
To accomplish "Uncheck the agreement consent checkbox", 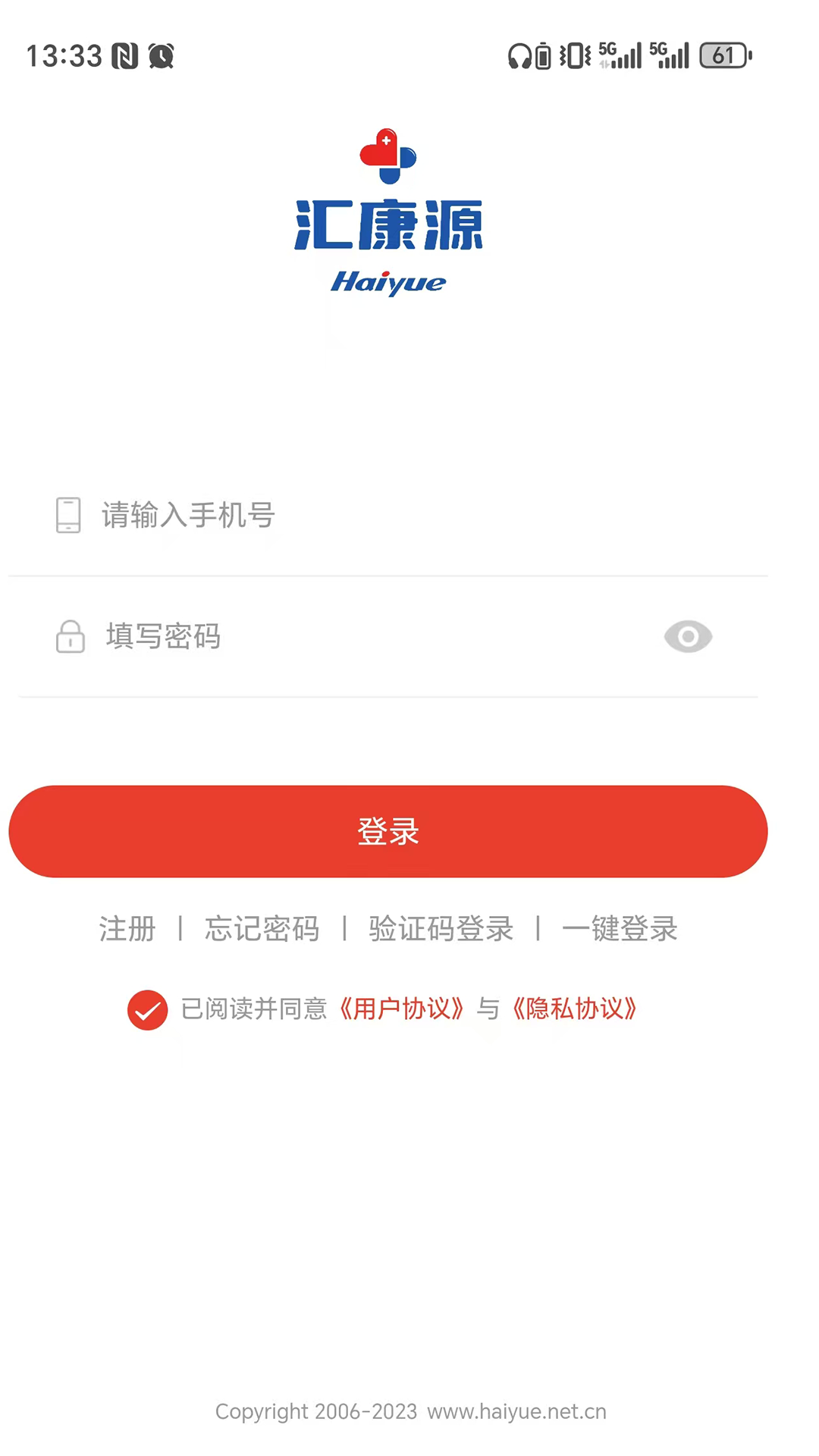I will (x=147, y=1010).
